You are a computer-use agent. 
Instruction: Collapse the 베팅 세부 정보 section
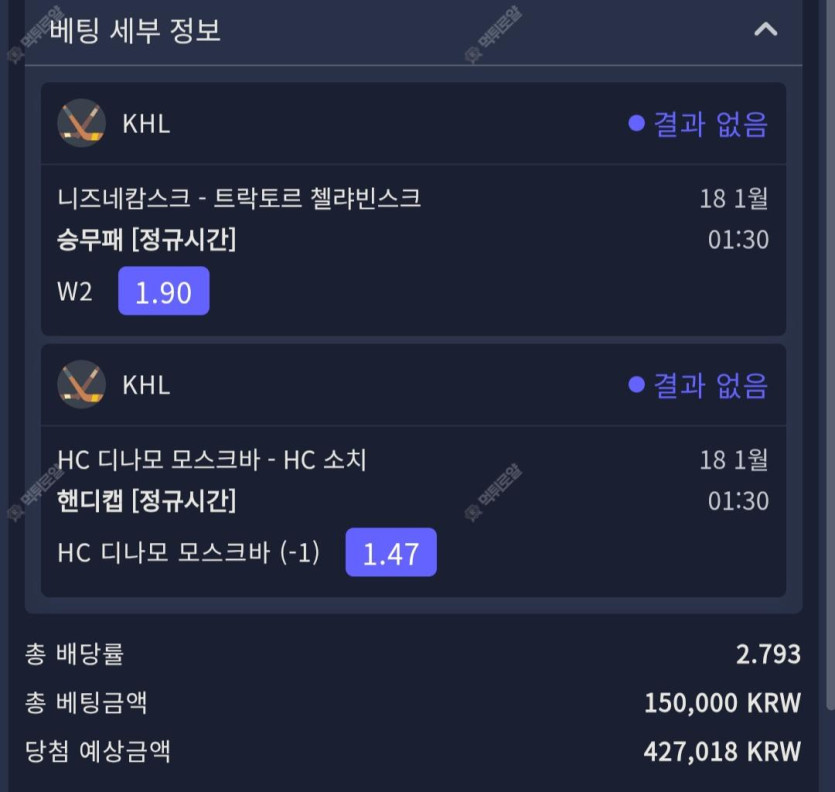(x=765, y=29)
